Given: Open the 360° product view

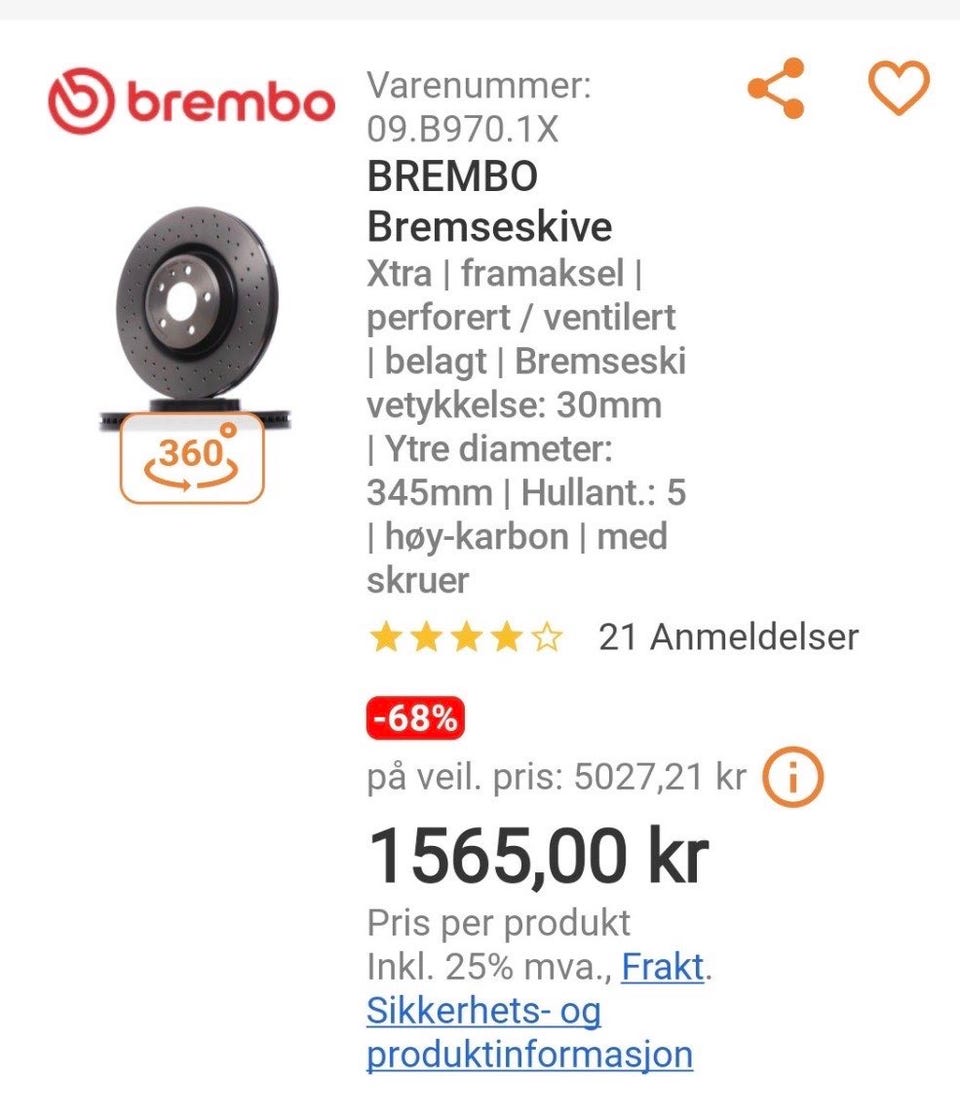Looking at the screenshot, I should click(x=192, y=459).
